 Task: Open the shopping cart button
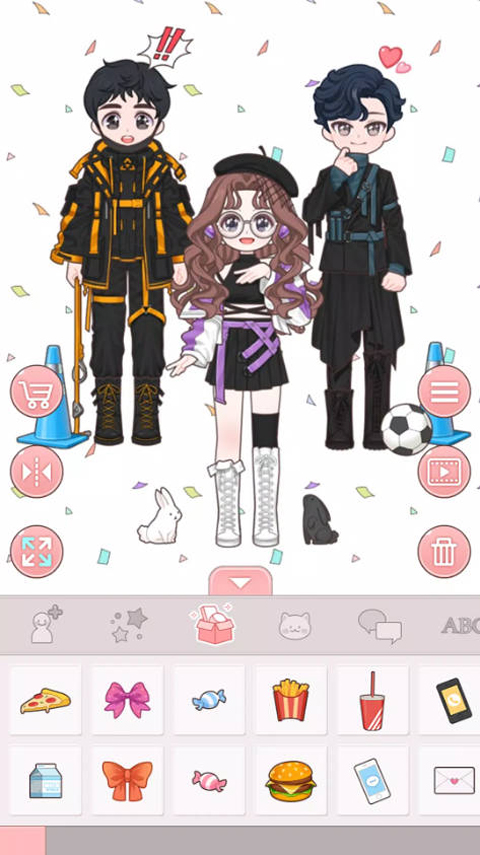click(37, 392)
